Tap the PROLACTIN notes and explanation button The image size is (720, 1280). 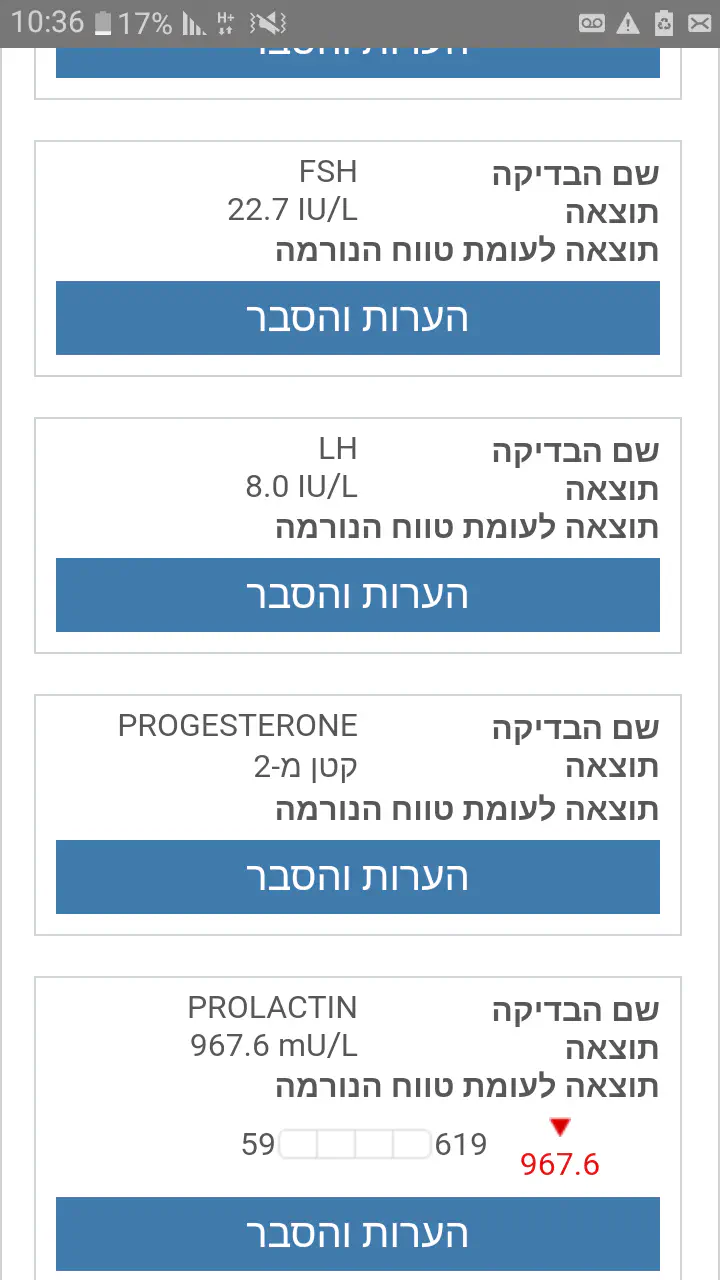[358, 1233]
